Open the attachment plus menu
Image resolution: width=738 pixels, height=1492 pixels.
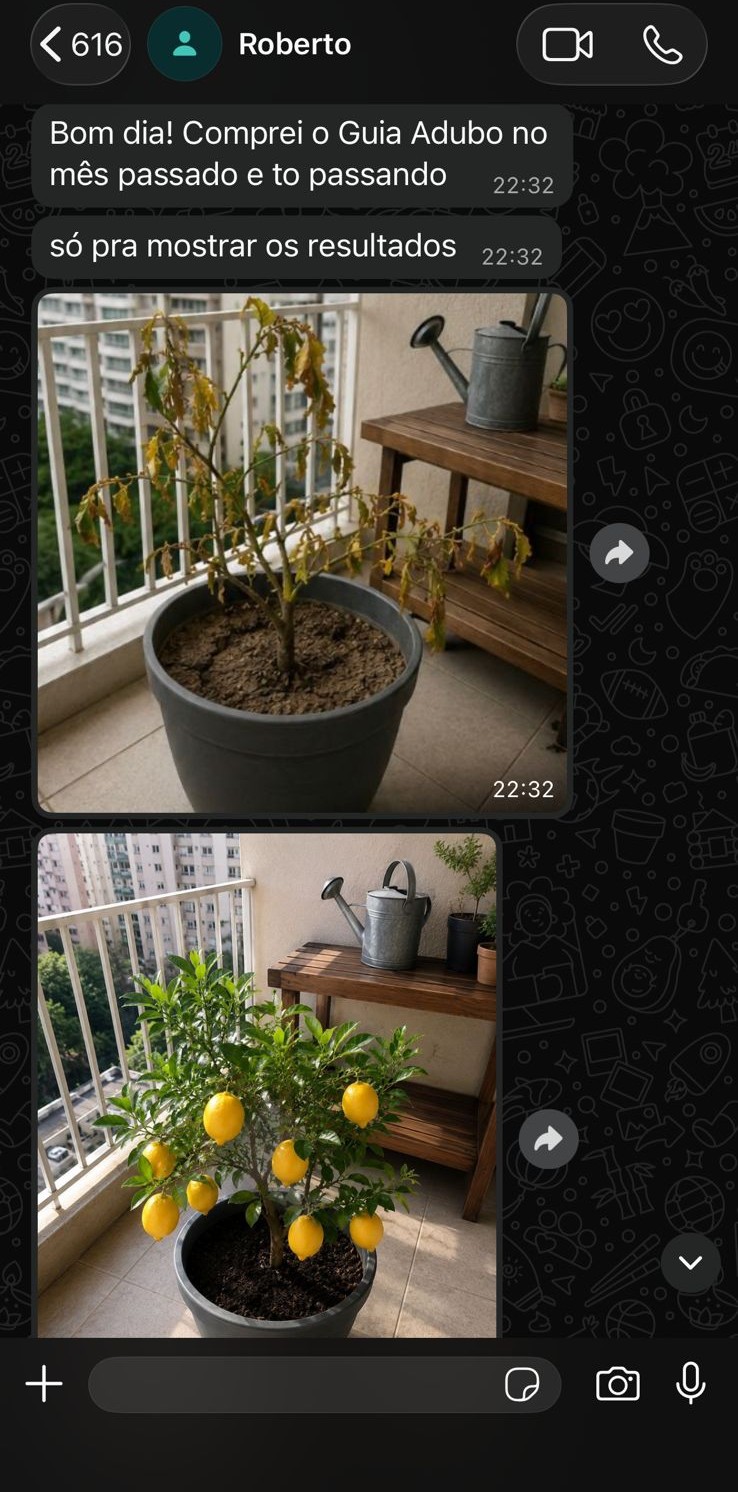click(x=44, y=1384)
